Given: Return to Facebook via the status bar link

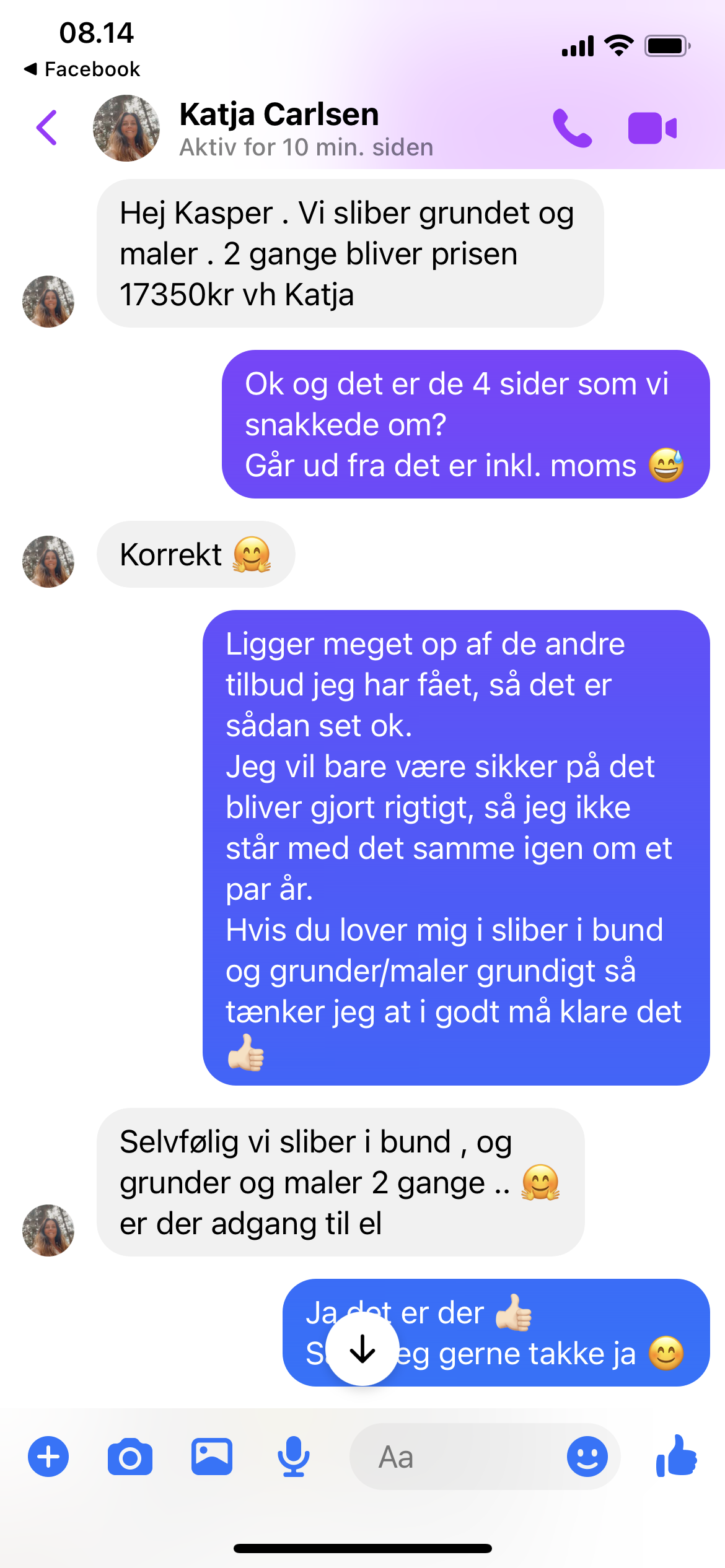Looking at the screenshot, I should tap(82, 69).
